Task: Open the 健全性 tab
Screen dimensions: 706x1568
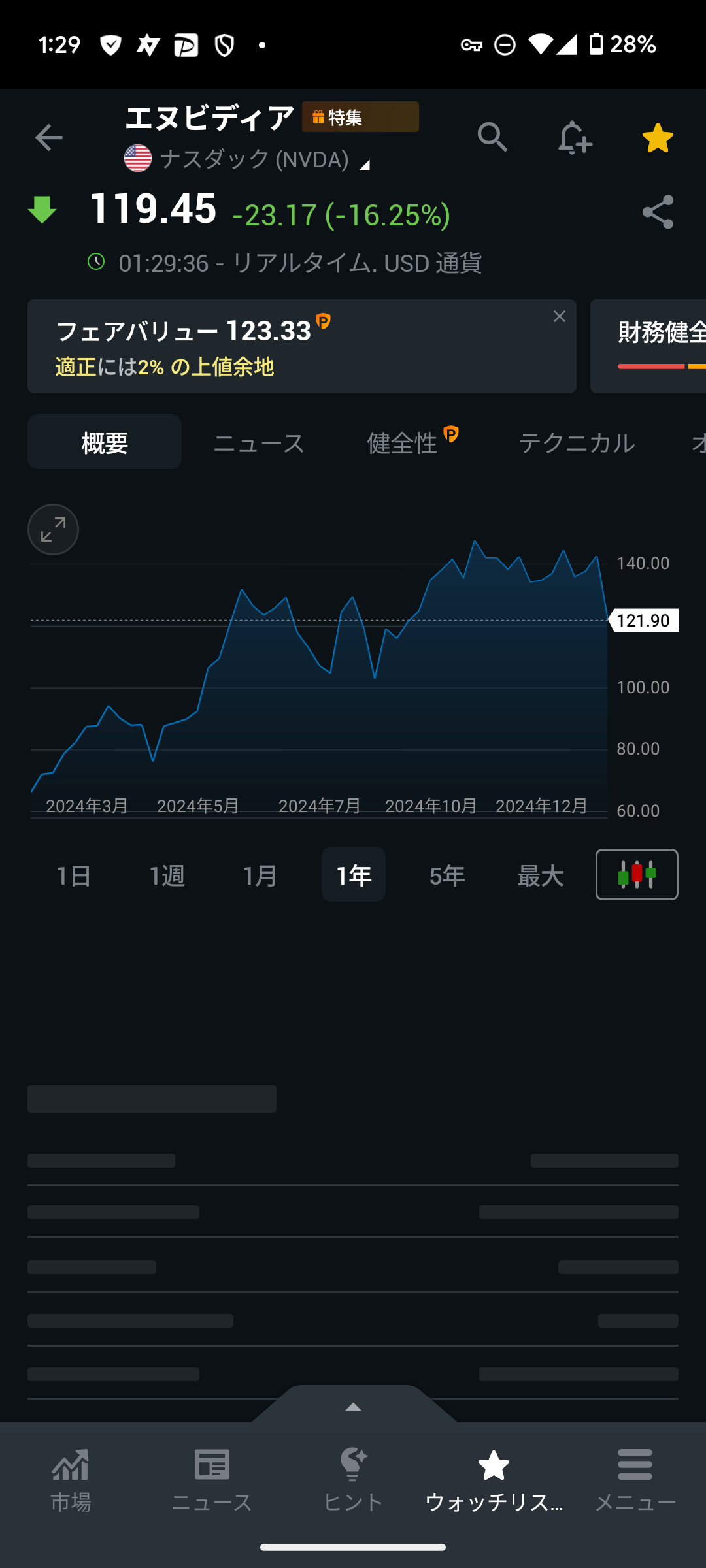Action: [403, 443]
